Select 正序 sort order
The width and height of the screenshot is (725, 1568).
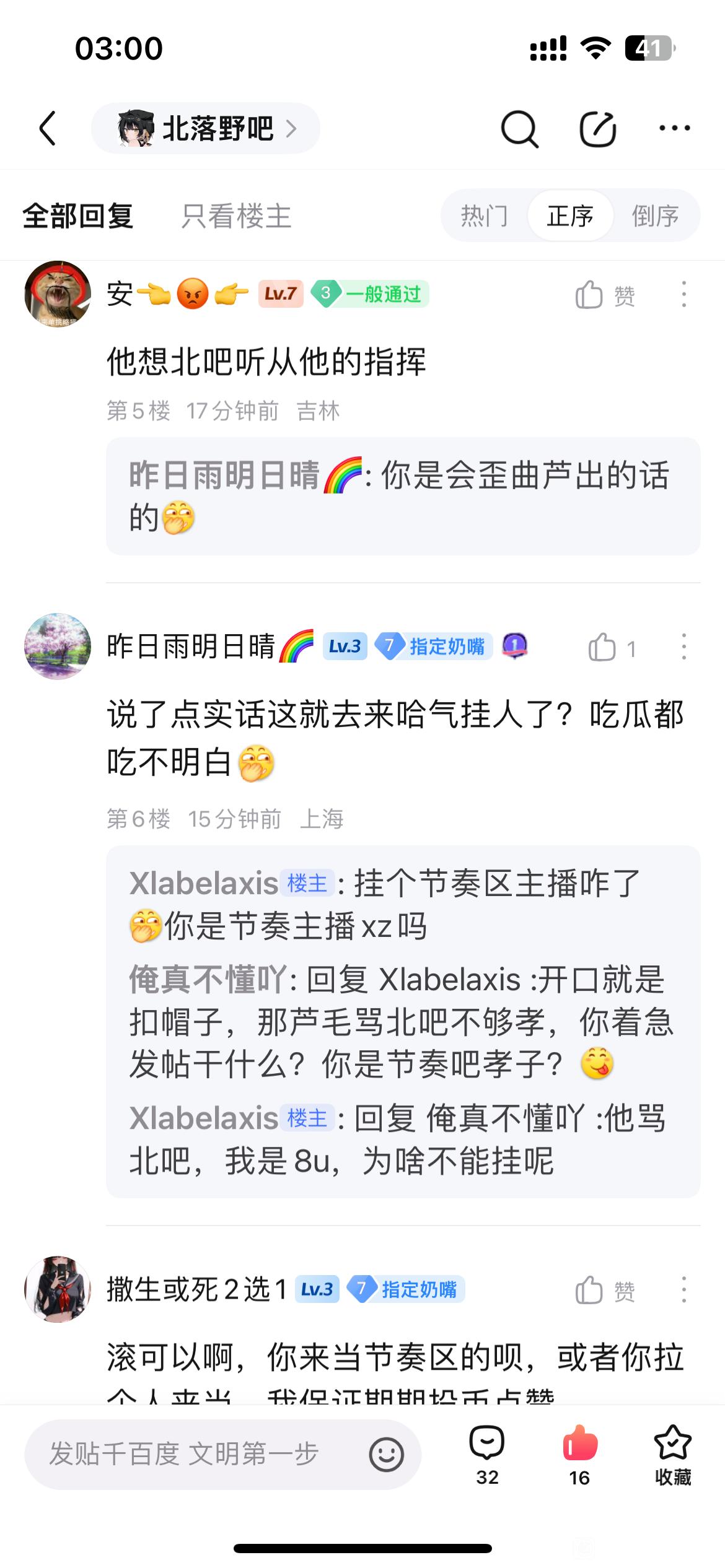tap(570, 216)
